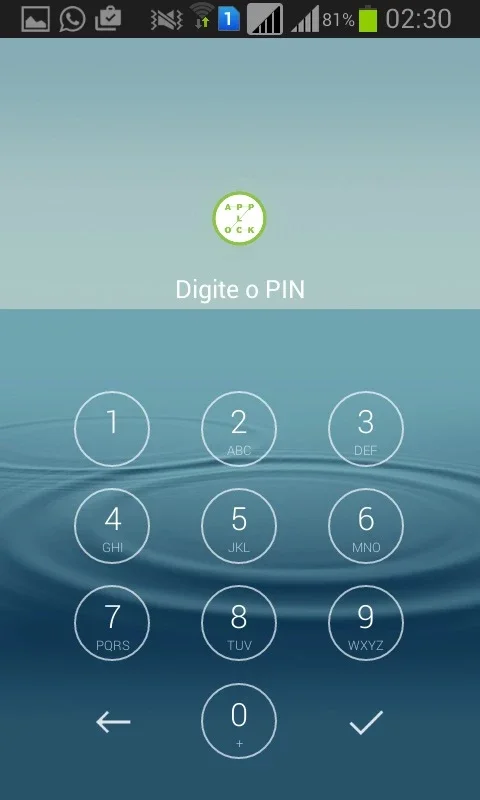
Task: Tap the 4 GHI key
Action: pyautogui.click(x=112, y=526)
